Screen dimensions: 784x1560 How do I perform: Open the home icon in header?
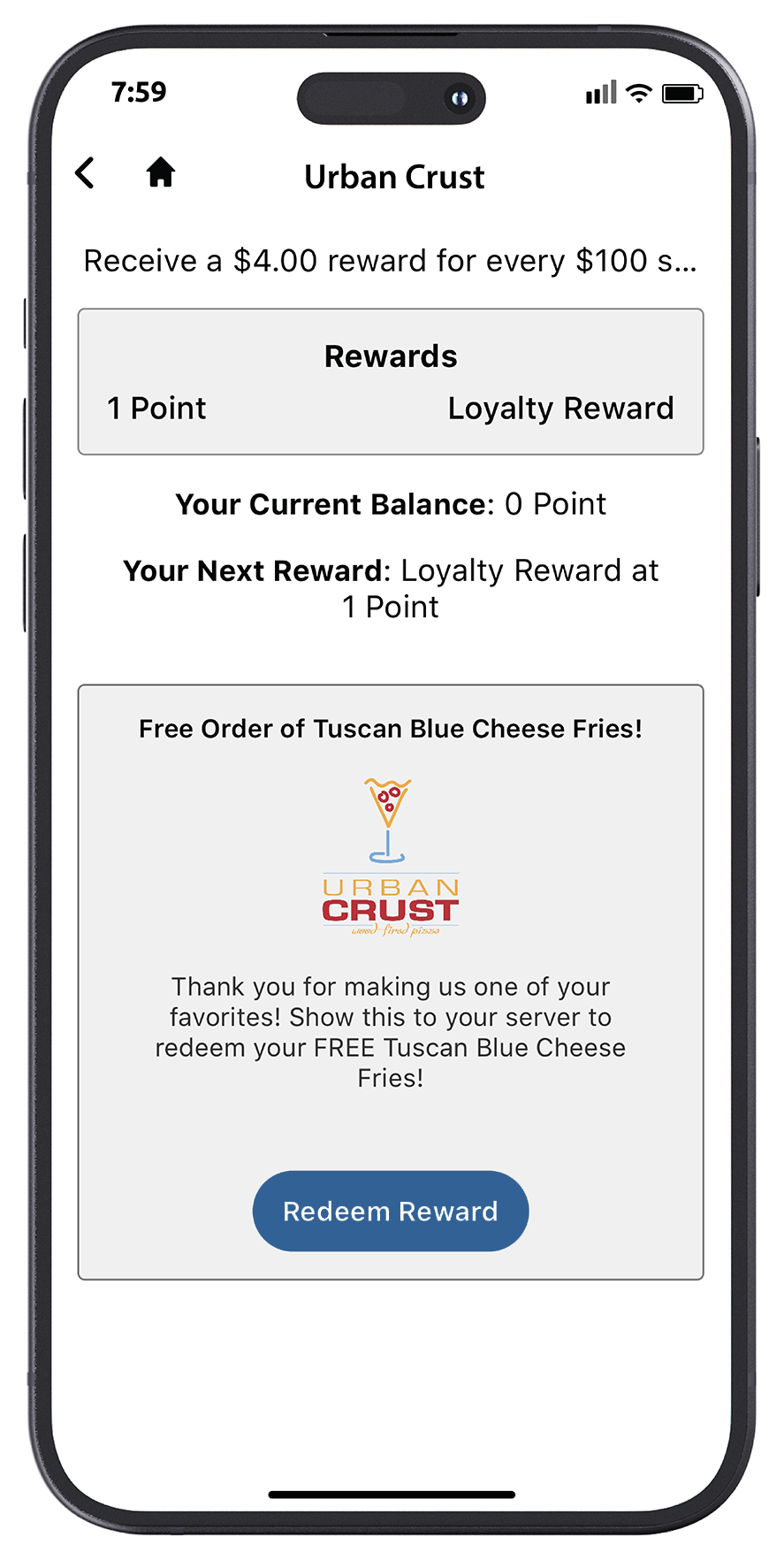161,172
